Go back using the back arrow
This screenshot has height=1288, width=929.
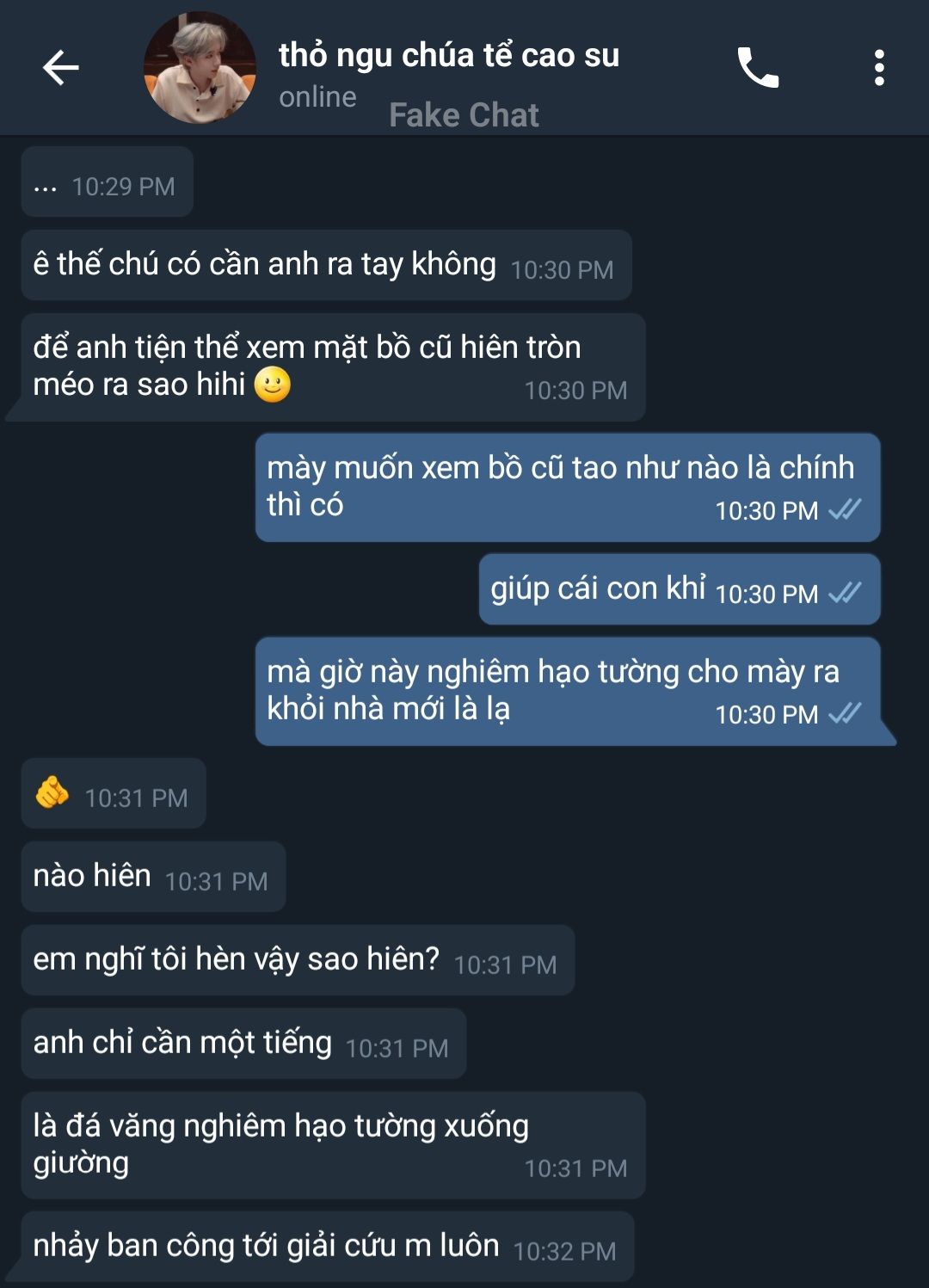coord(60,67)
